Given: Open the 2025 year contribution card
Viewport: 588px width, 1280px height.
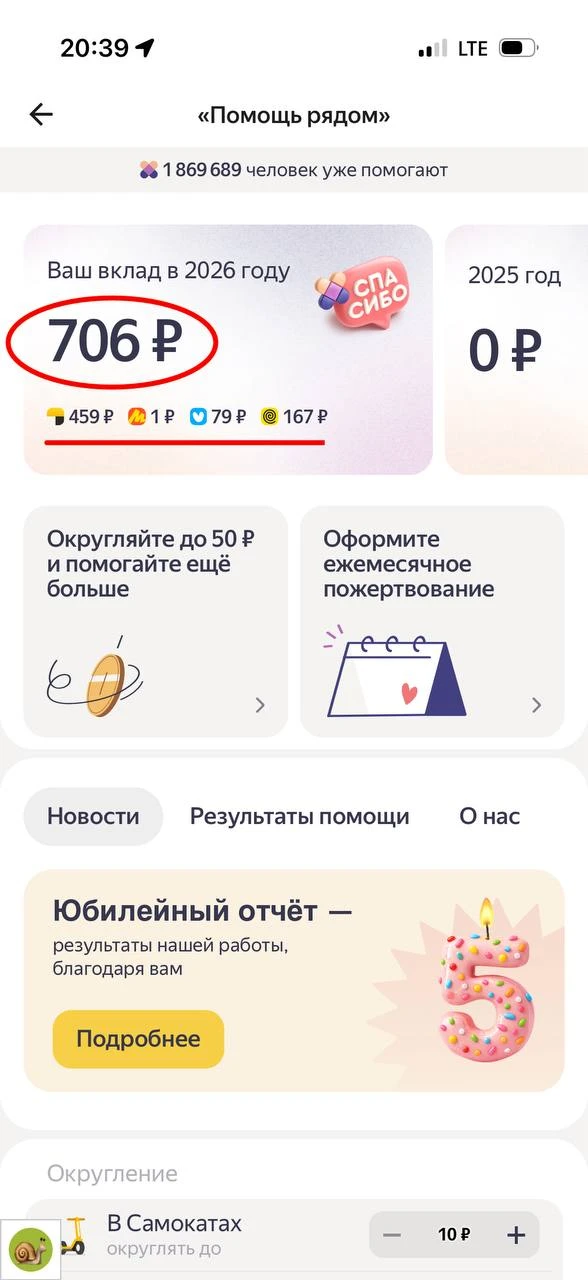Looking at the screenshot, I should coord(516,349).
